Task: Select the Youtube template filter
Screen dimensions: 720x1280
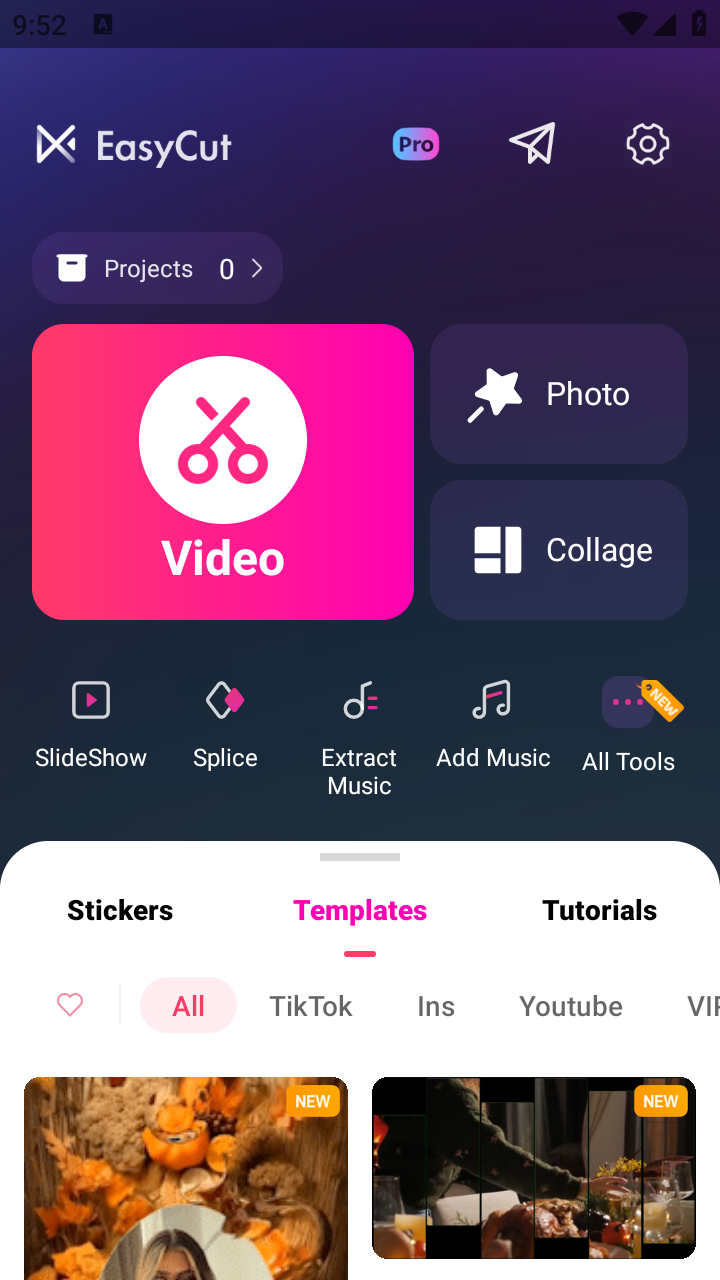Action: point(571,1006)
